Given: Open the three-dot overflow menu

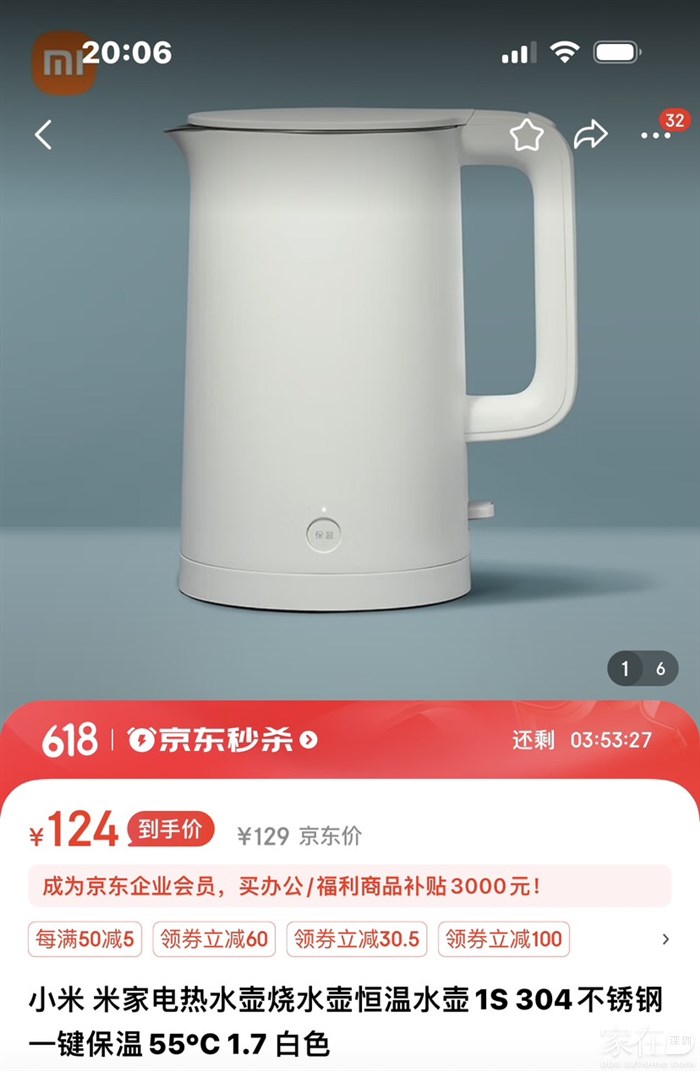Looking at the screenshot, I should click(656, 136).
